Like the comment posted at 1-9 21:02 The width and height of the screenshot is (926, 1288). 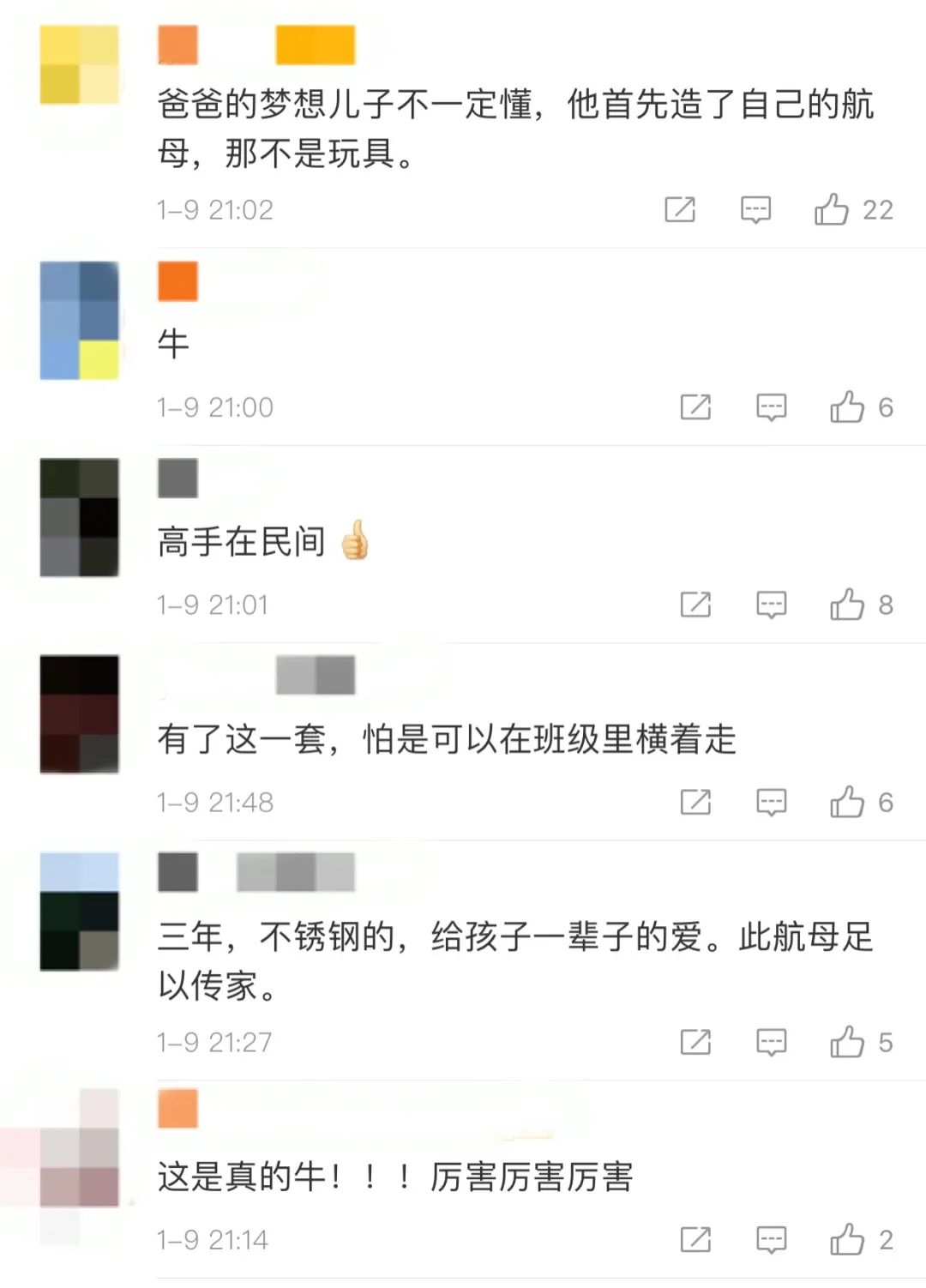click(x=832, y=209)
